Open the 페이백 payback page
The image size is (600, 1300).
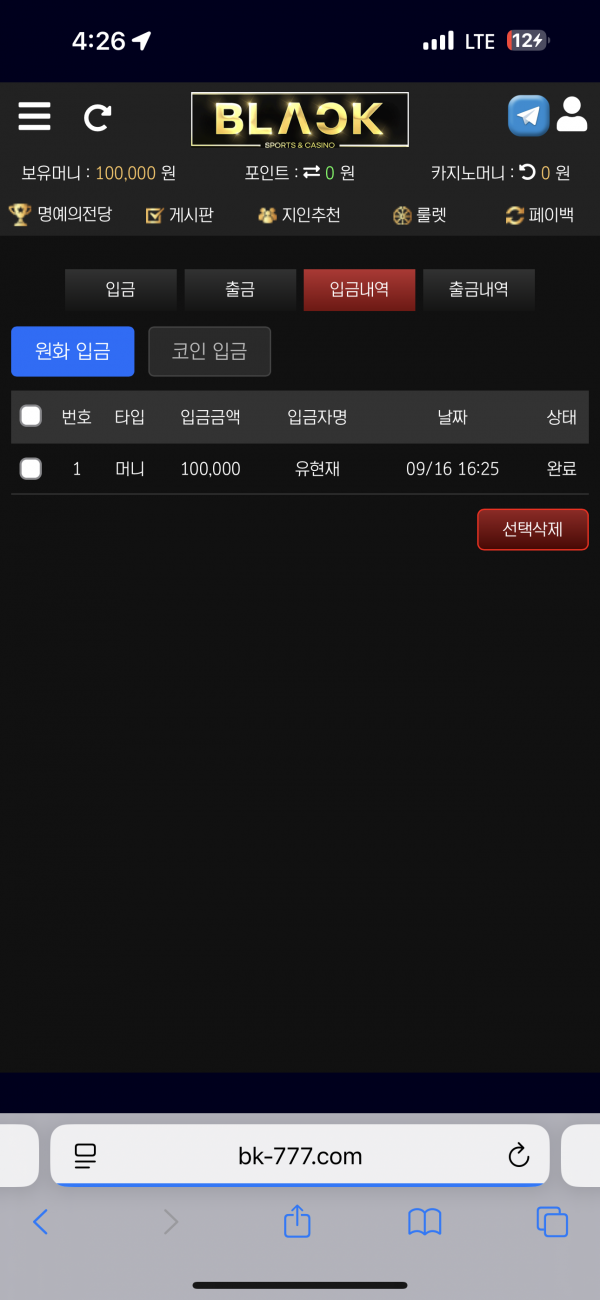coord(540,214)
